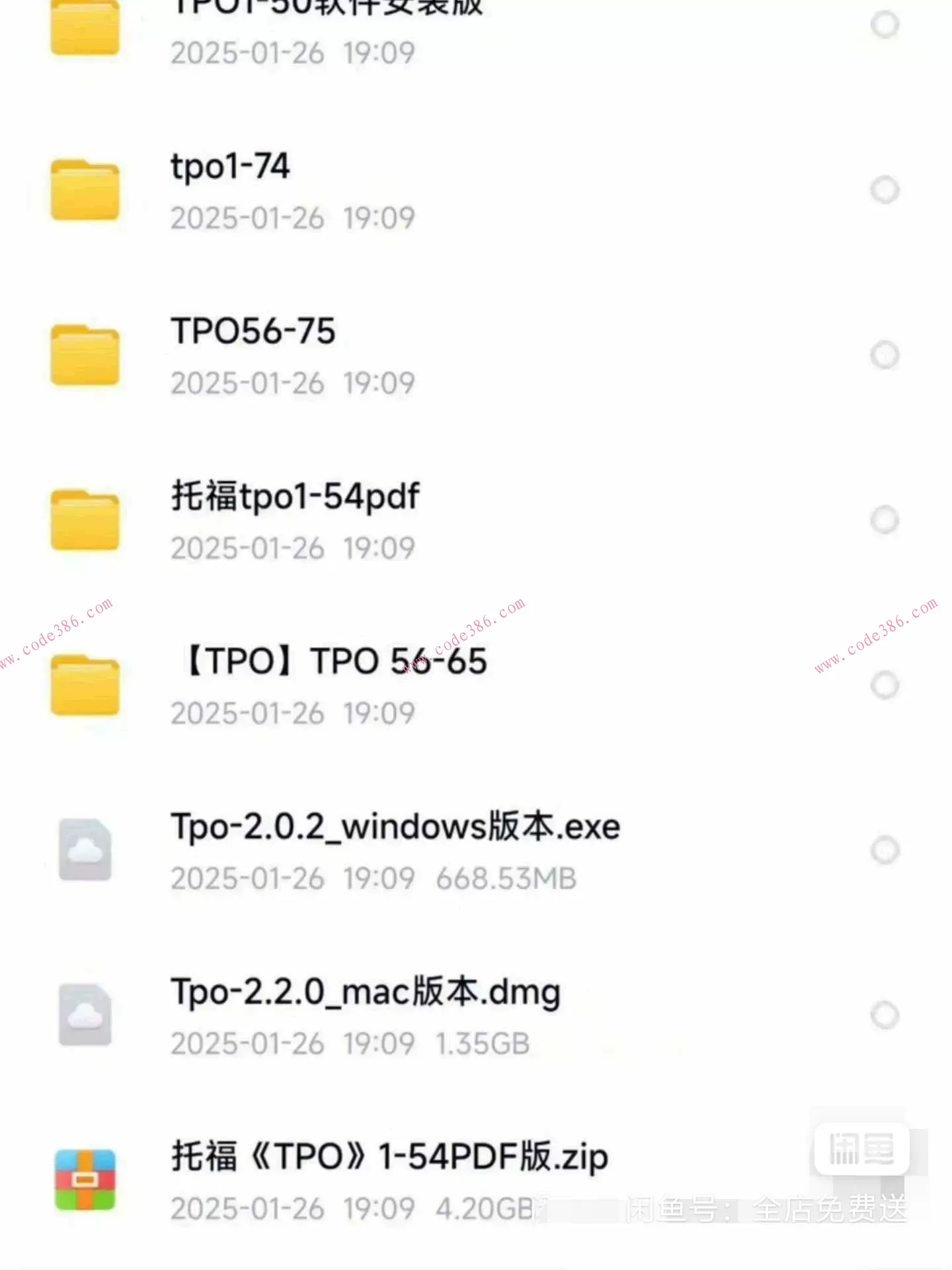Screen dimensions: 952x1270
Task: Mark the checkbox for 【TPO】TPO 56-65
Action: [x=884, y=685]
